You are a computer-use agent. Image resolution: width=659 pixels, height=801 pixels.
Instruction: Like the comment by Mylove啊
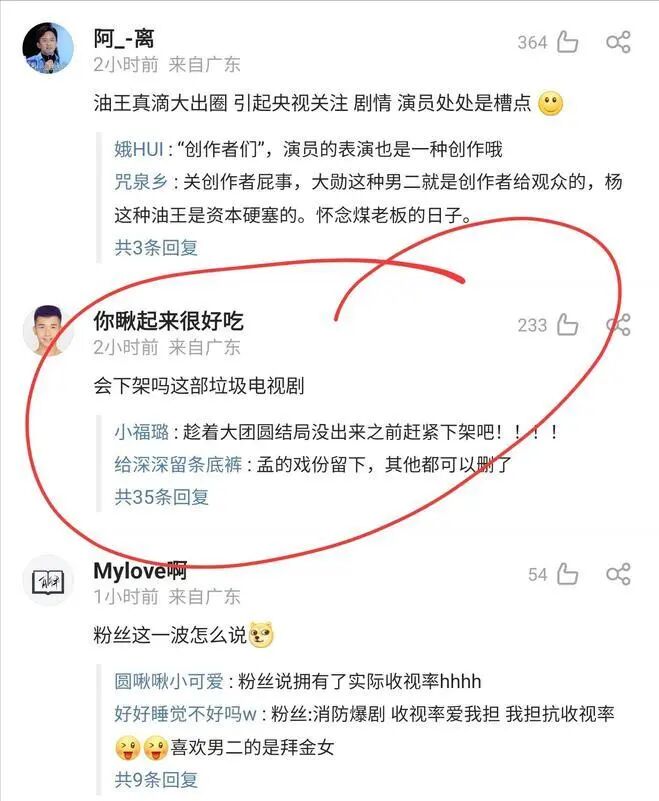coord(567,574)
